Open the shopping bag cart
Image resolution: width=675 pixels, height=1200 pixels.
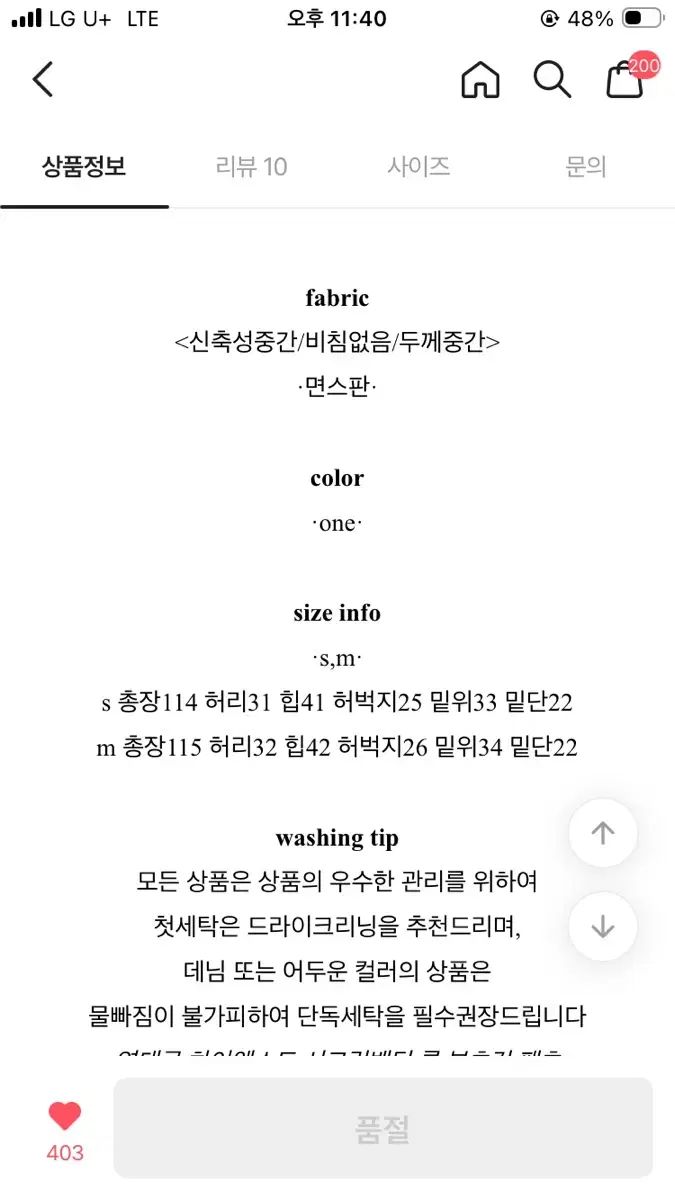click(626, 79)
